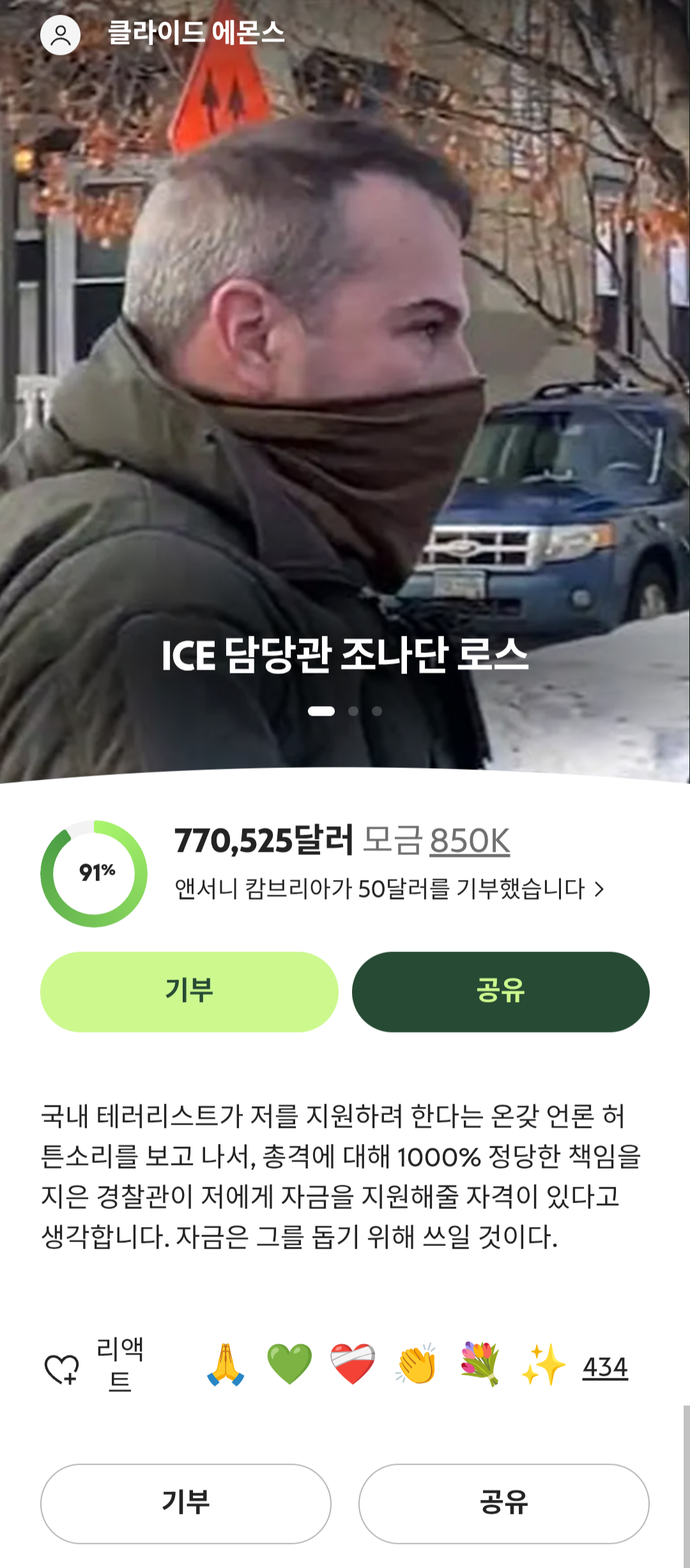The image size is (690, 1568).
Task: Tap the light green 기부 button
Action: [x=189, y=992]
